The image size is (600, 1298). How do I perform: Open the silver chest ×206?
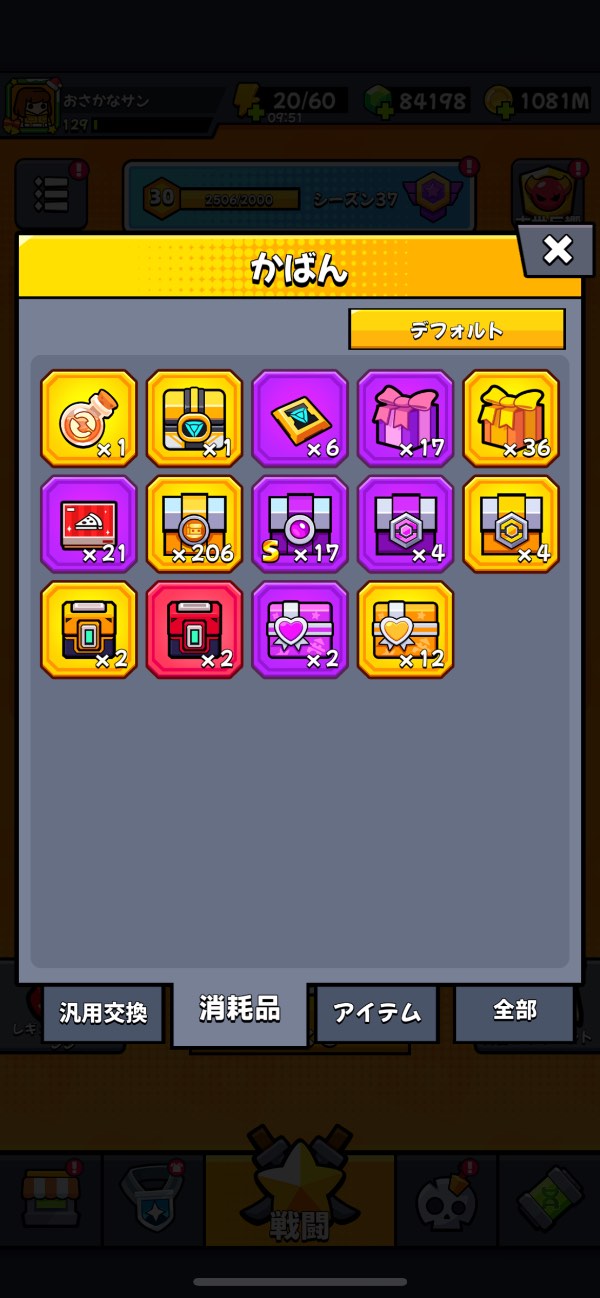click(194, 524)
